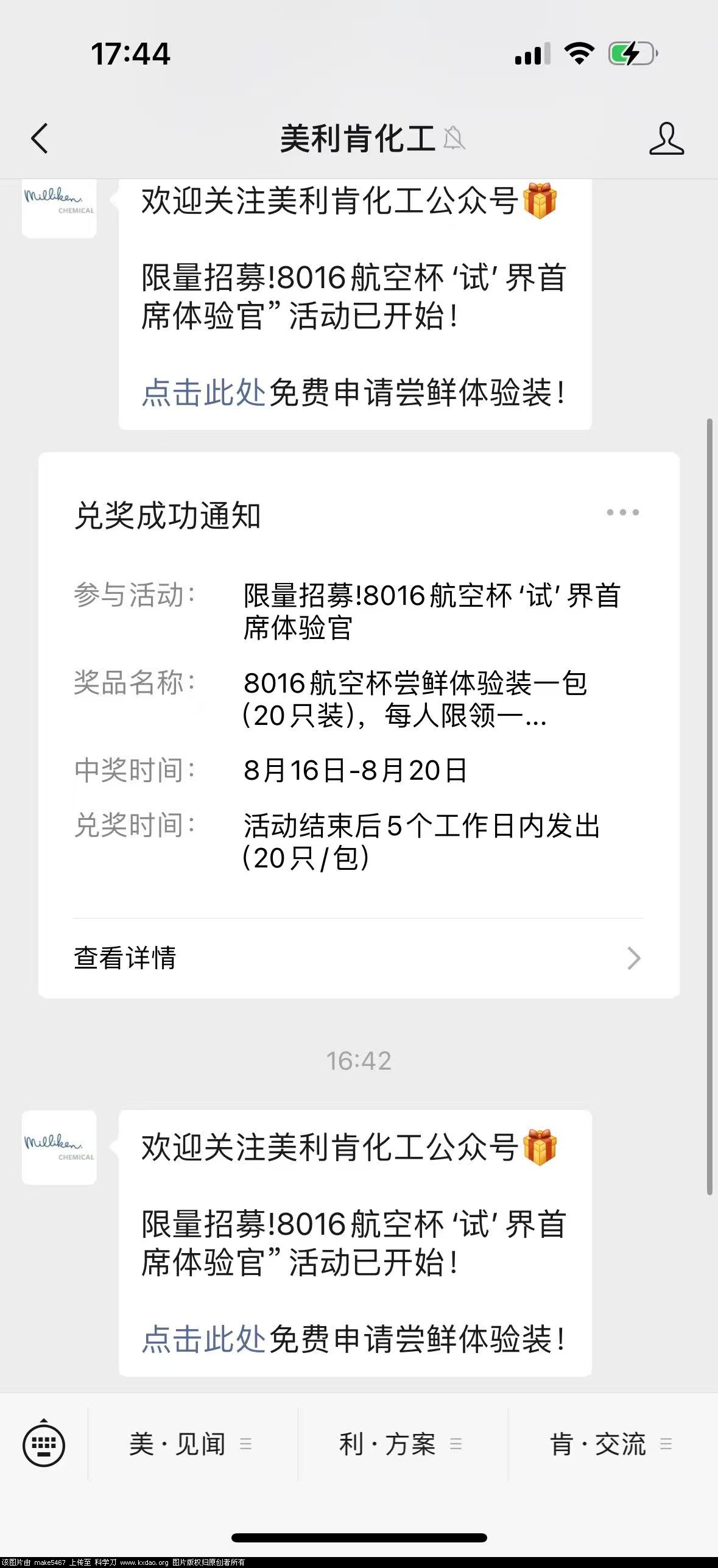Open Milliken avatar beside the 16:42 message
Screen dimensions: 718x1568
click(59, 1147)
